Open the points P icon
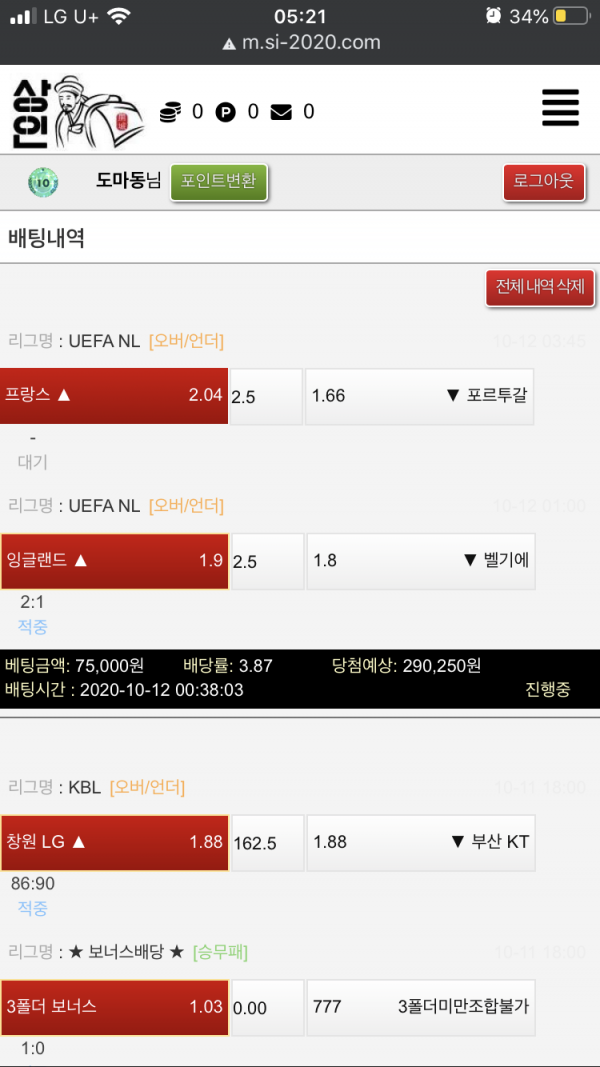Image resolution: width=600 pixels, height=1067 pixels. pyautogui.click(x=226, y=112)
